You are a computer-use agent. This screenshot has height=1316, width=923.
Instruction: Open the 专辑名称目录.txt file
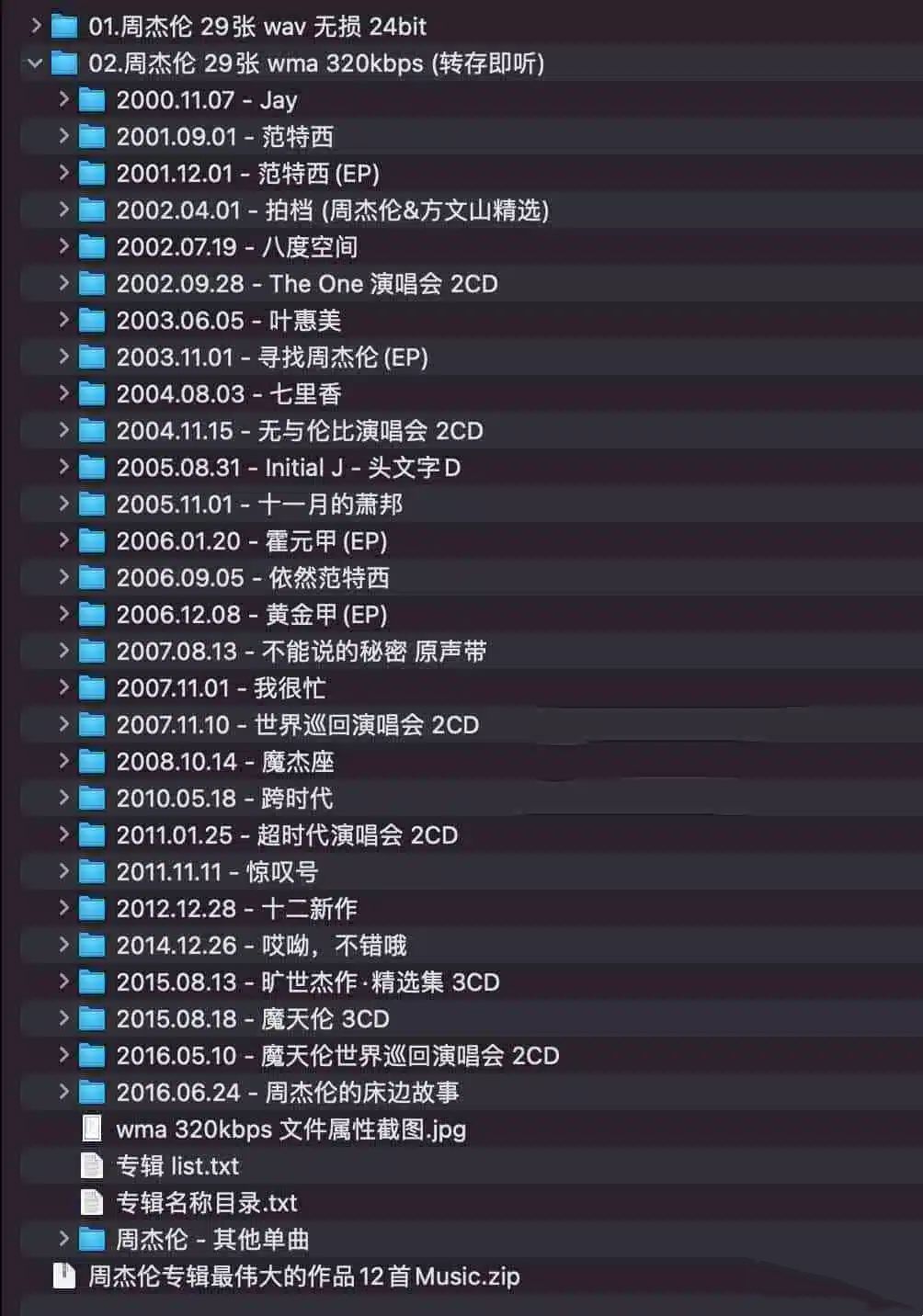point(206,1202)
